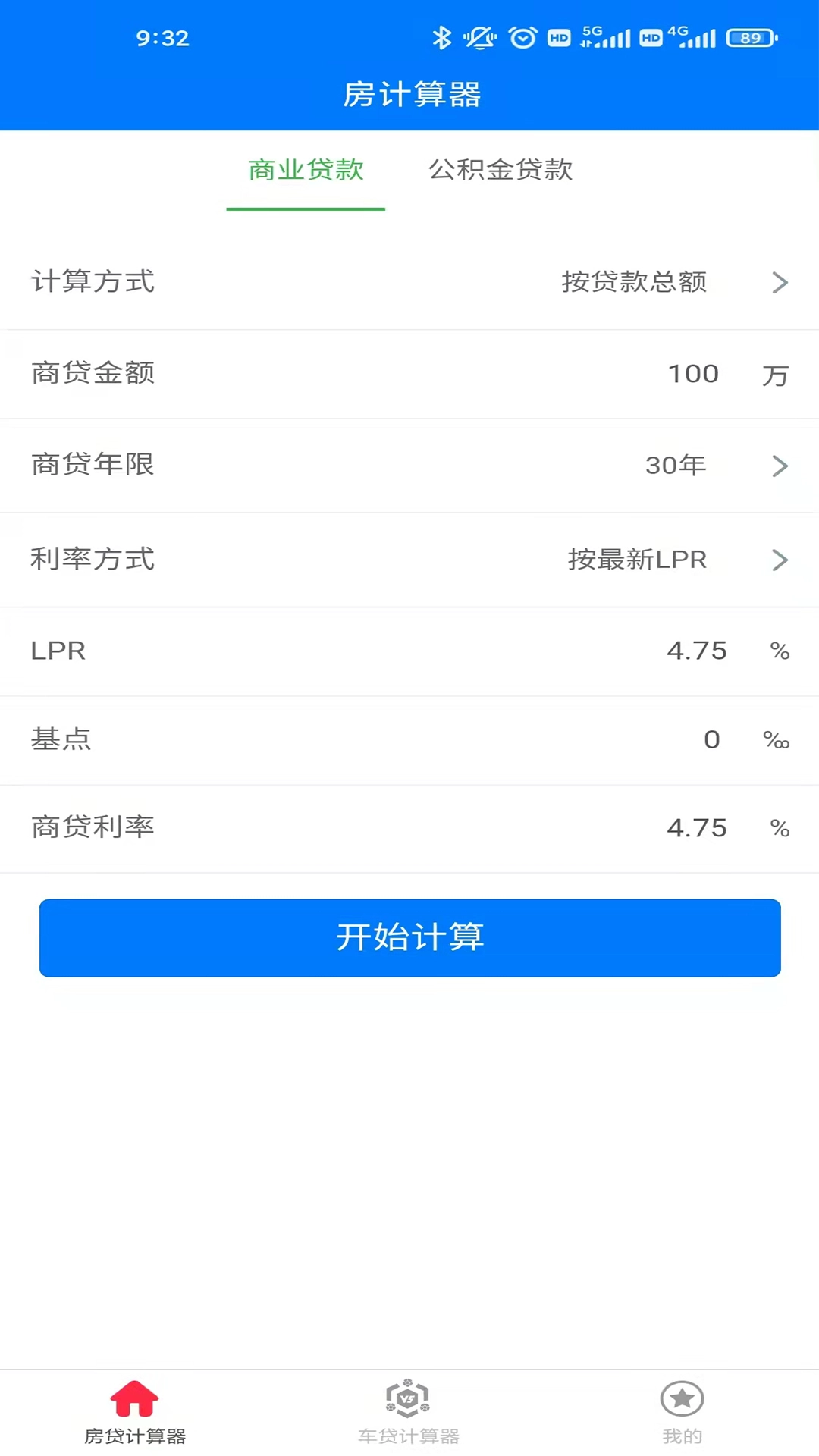The image size is (819, 1456).
Task: Modify the 基点 value of 0
Action: (x=711, y=740)
